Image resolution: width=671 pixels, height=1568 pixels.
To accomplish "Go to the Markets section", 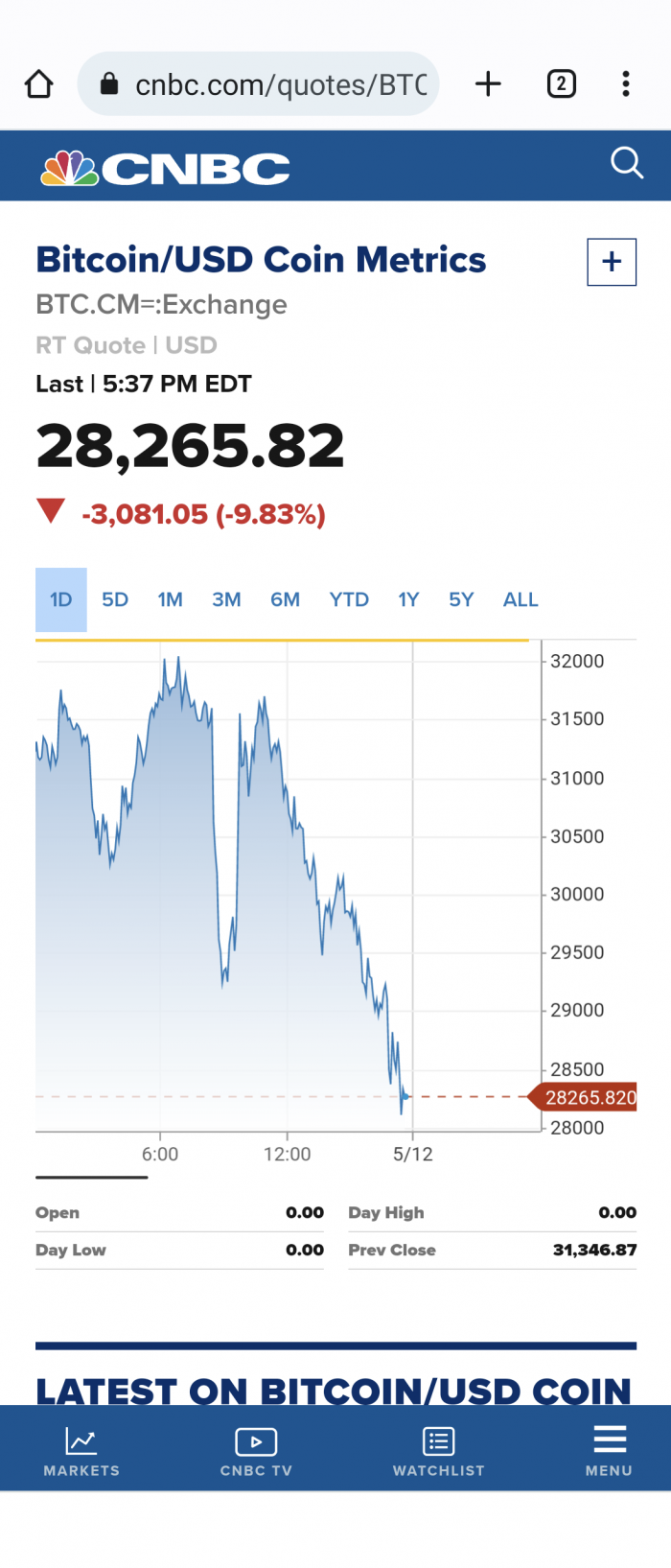I will (81, 1450).
